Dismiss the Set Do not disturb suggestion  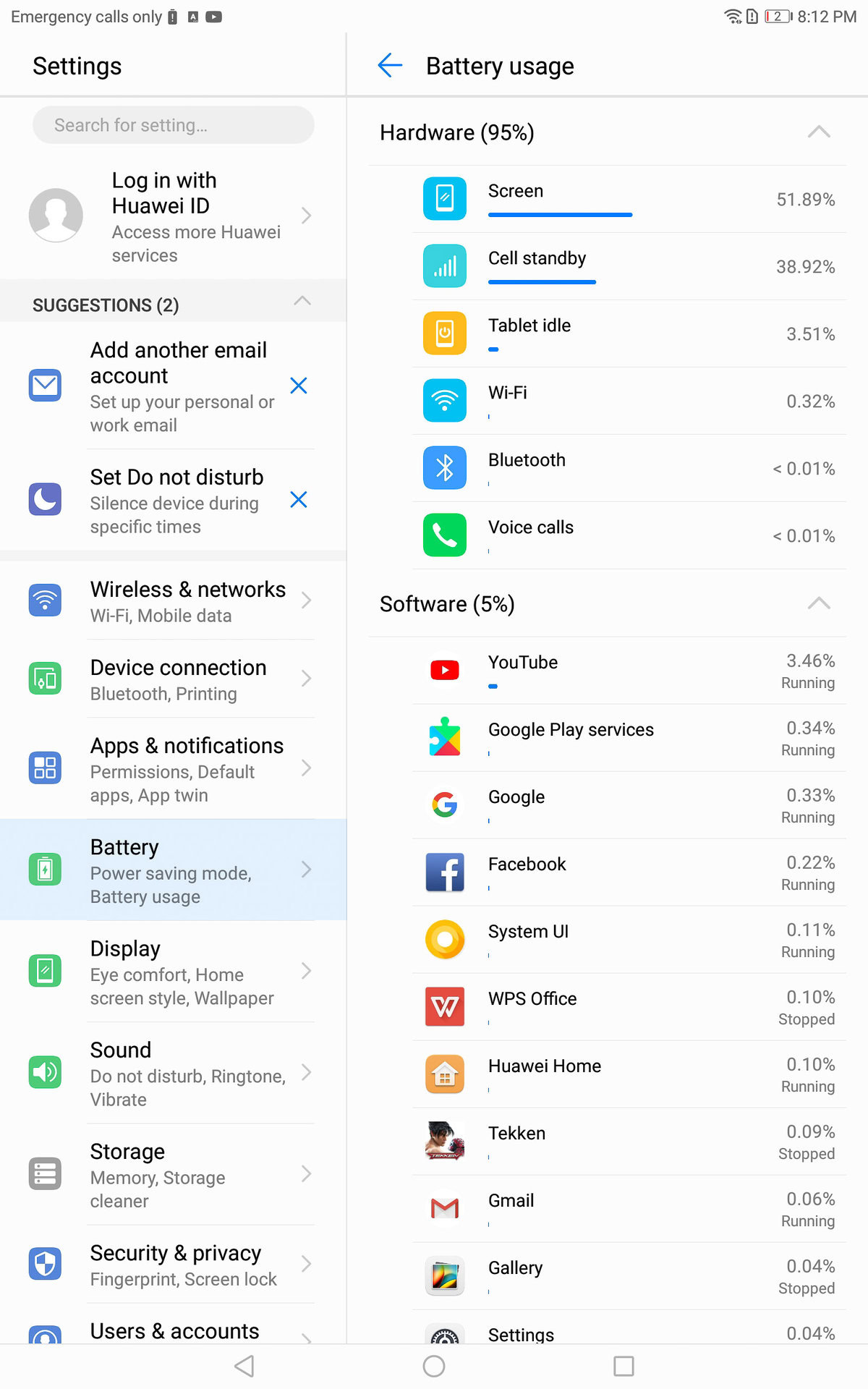pyautogui.click(x=299, y=500)
